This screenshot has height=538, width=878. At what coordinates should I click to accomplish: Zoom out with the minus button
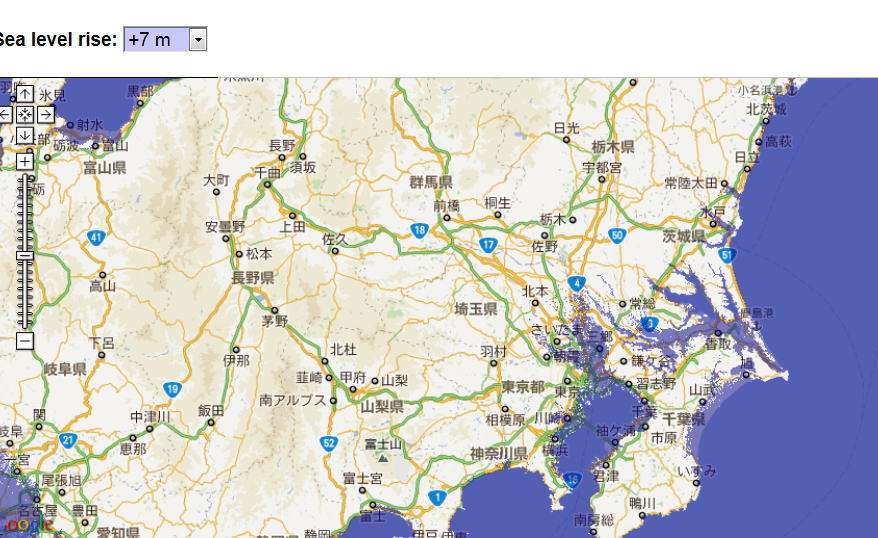(25, 341)
